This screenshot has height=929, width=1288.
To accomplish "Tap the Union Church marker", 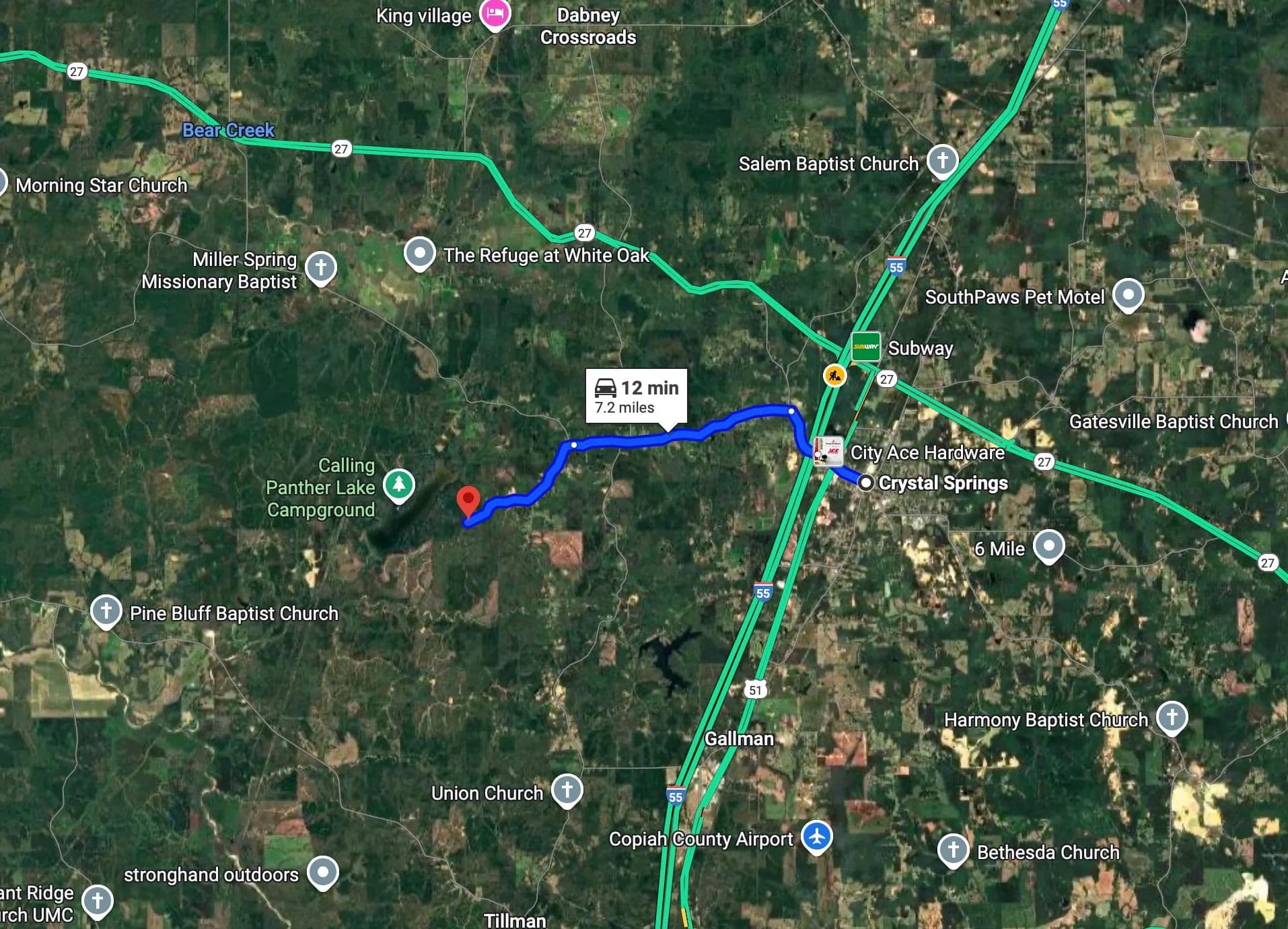I will tap(567, 790).
